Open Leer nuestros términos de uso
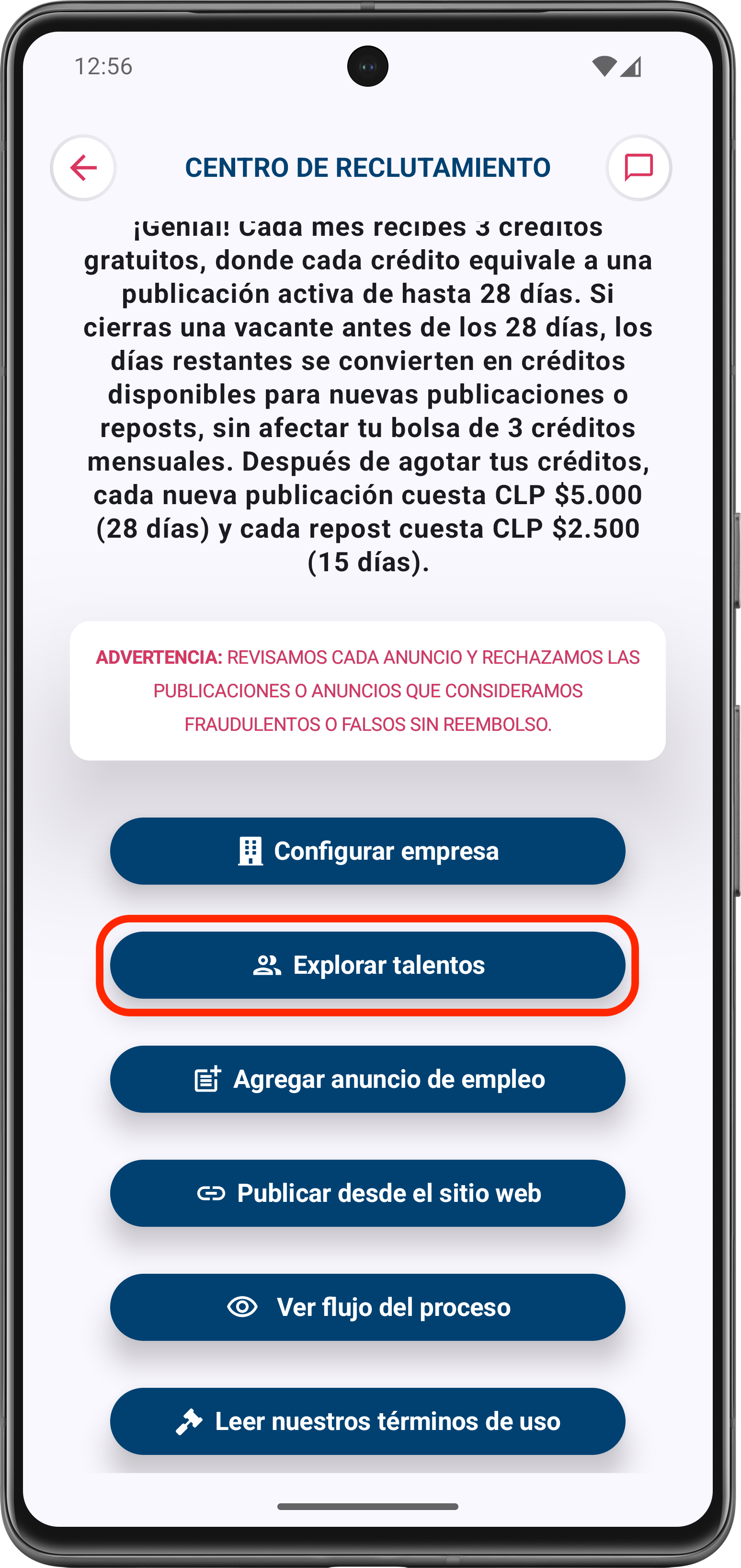The image size is (741, 1568). [x=367, y=1421]
